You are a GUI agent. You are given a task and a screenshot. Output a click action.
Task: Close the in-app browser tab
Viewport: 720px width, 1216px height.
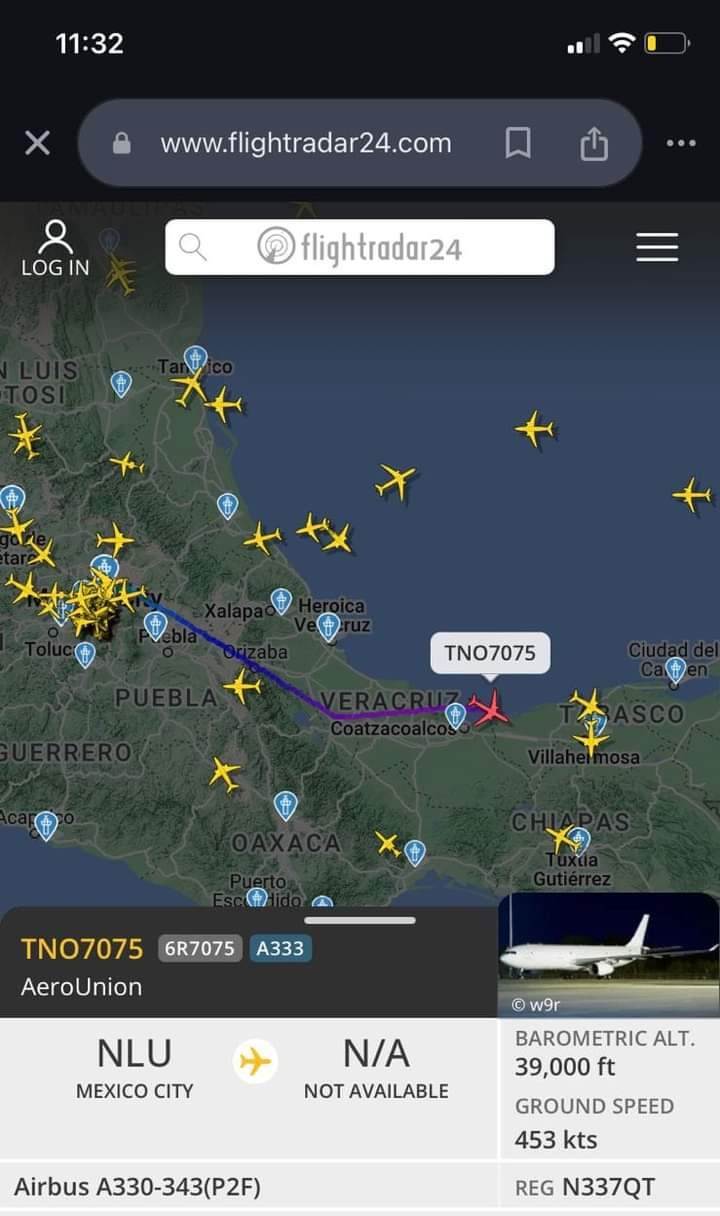click(x=37, y=143)
